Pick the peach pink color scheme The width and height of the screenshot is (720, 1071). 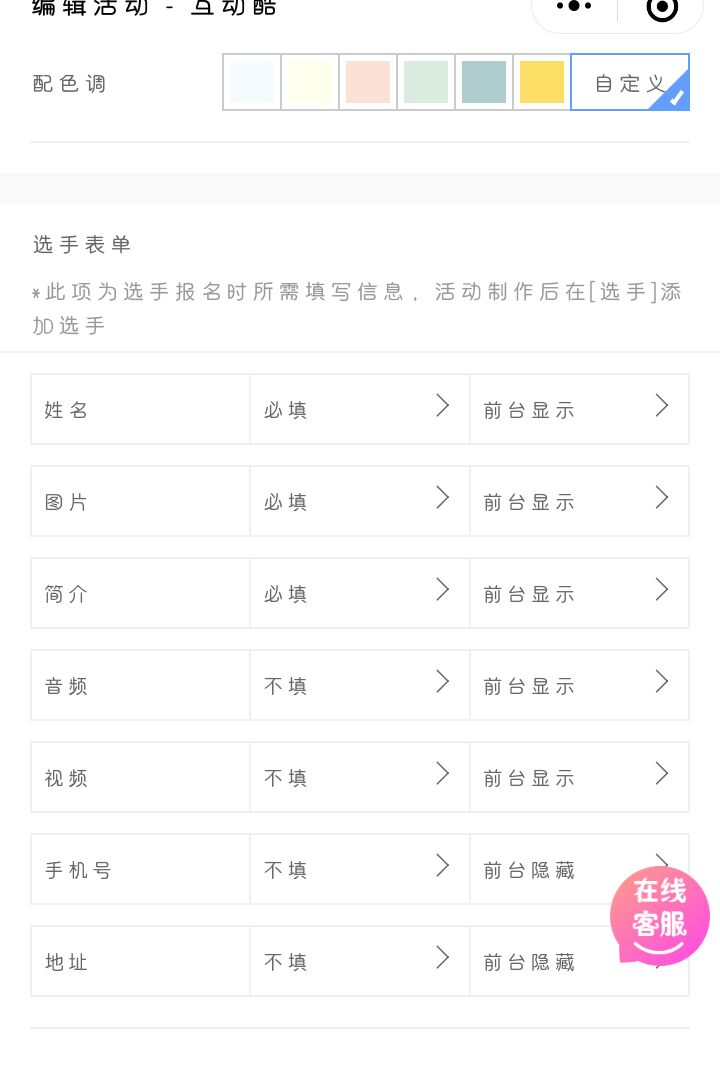(368, 82)
